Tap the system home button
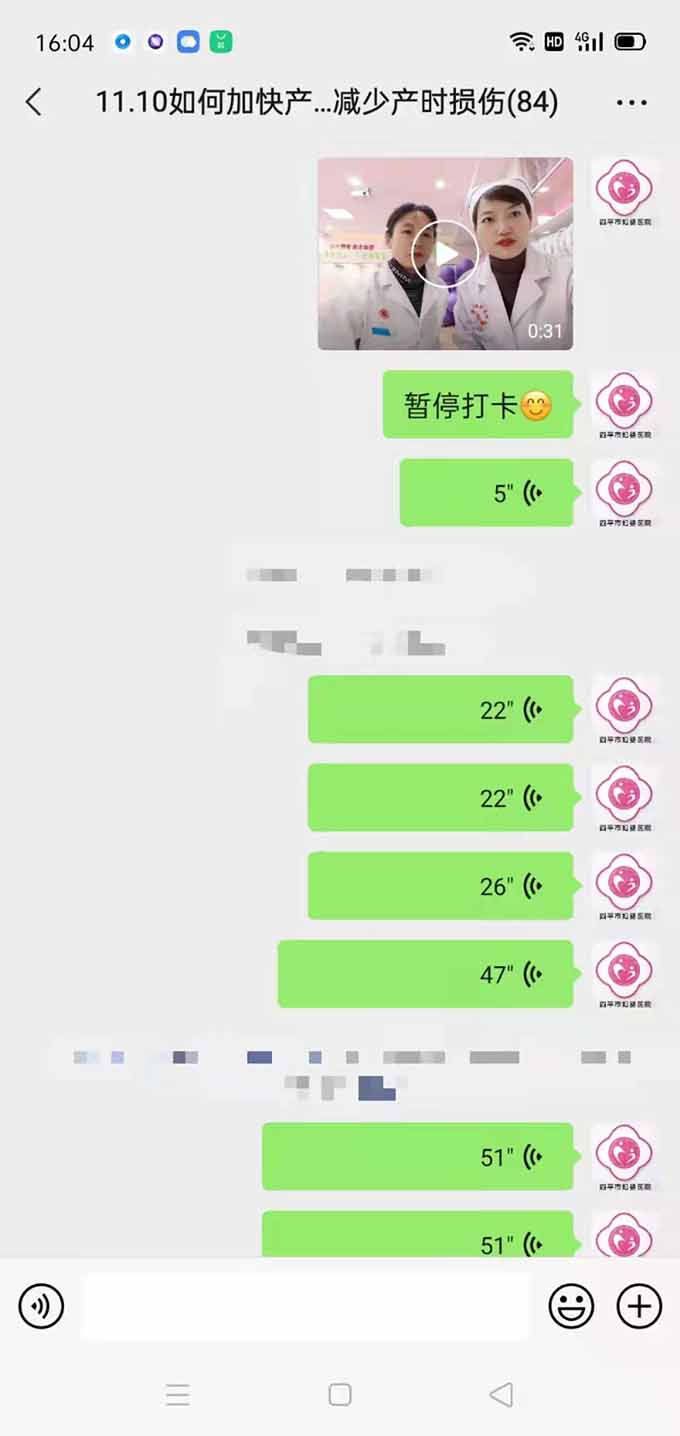 [x=340, y=1394]
